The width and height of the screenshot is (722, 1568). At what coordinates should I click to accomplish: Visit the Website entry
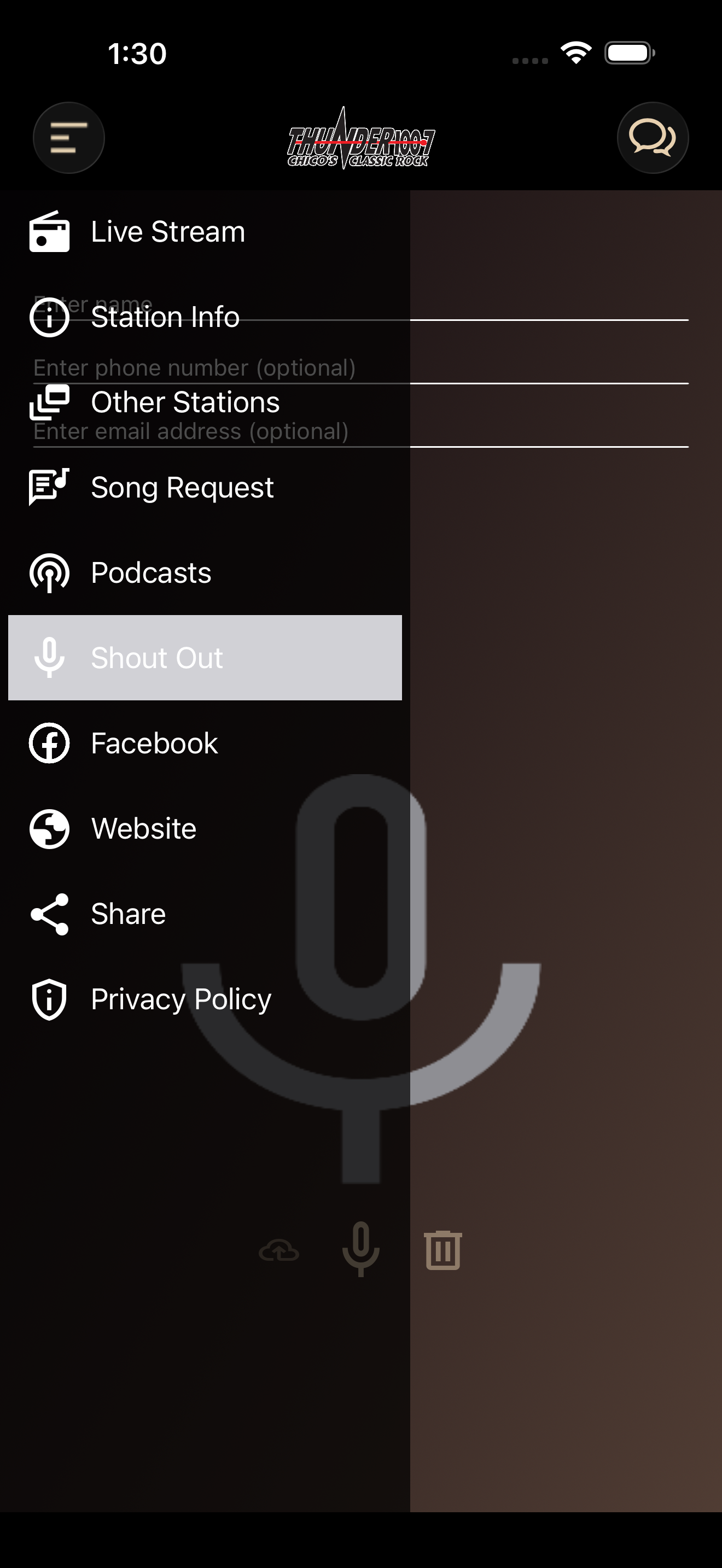click(x=205, y=828)
